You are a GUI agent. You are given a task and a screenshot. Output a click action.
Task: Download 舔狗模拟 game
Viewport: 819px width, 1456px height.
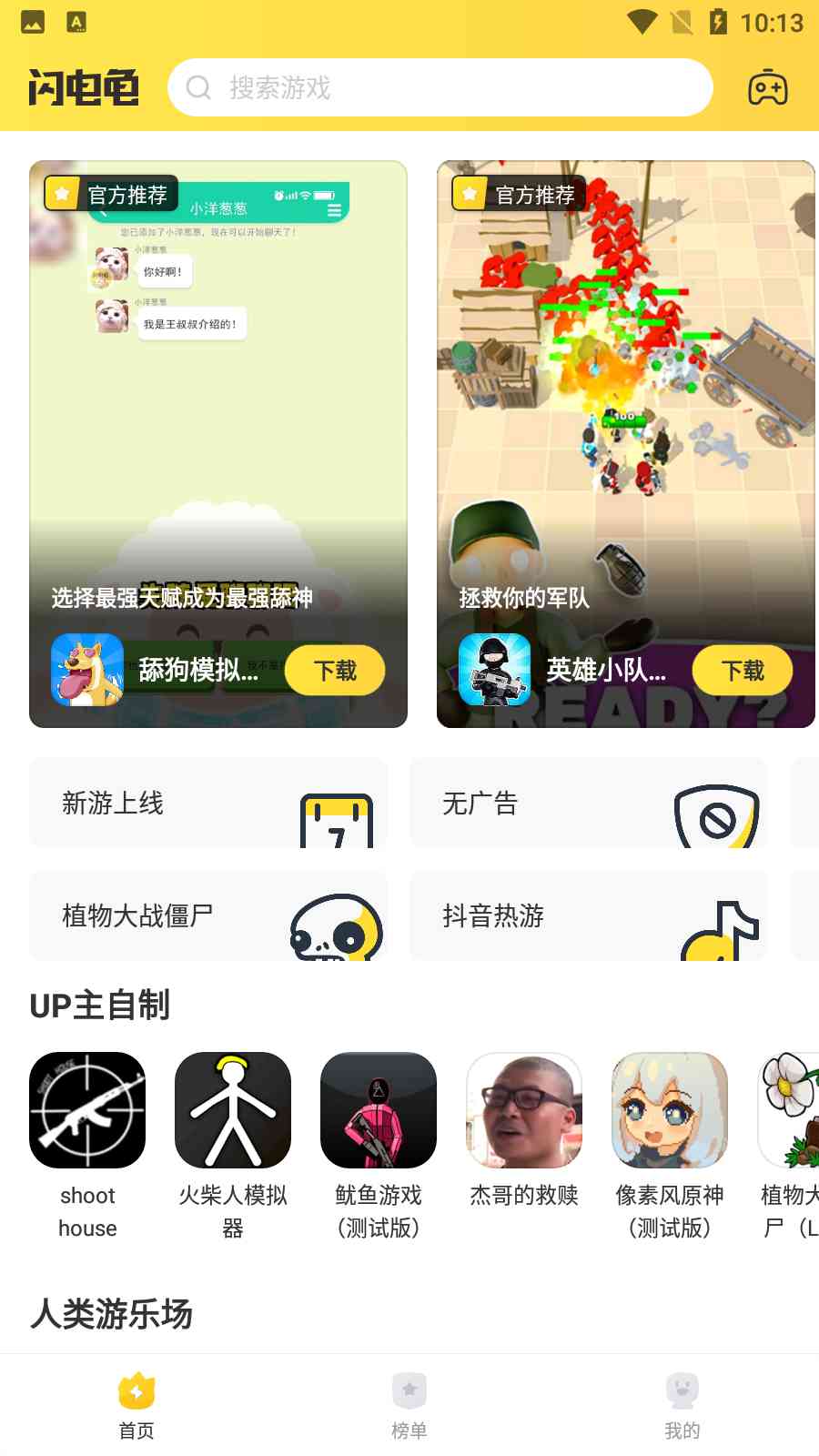click(x=335, y=671)
